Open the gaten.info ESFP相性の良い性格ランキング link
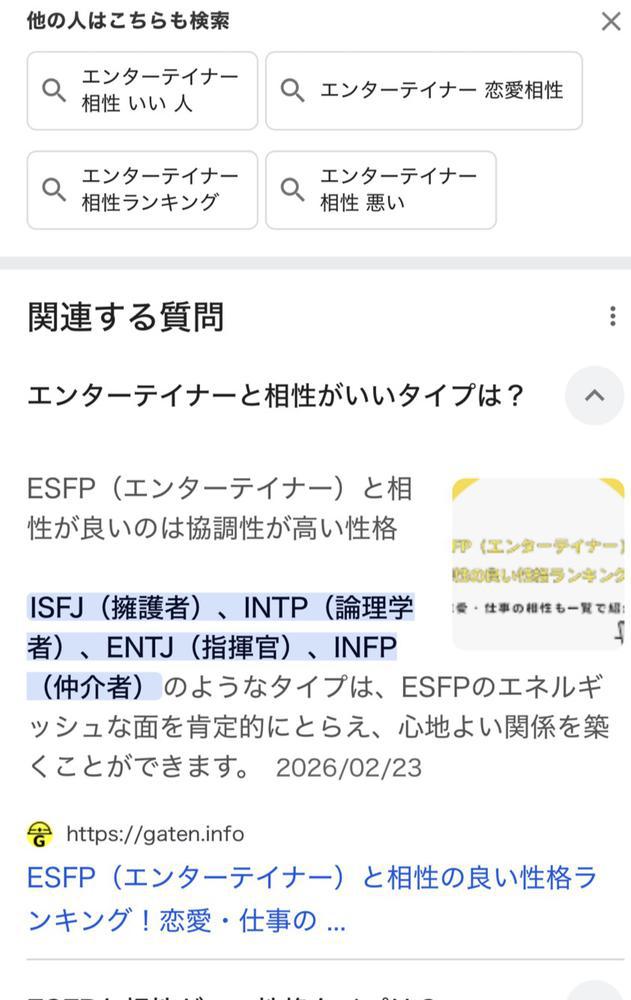This screenshot has width=631, height=1000. pos(312,898)
